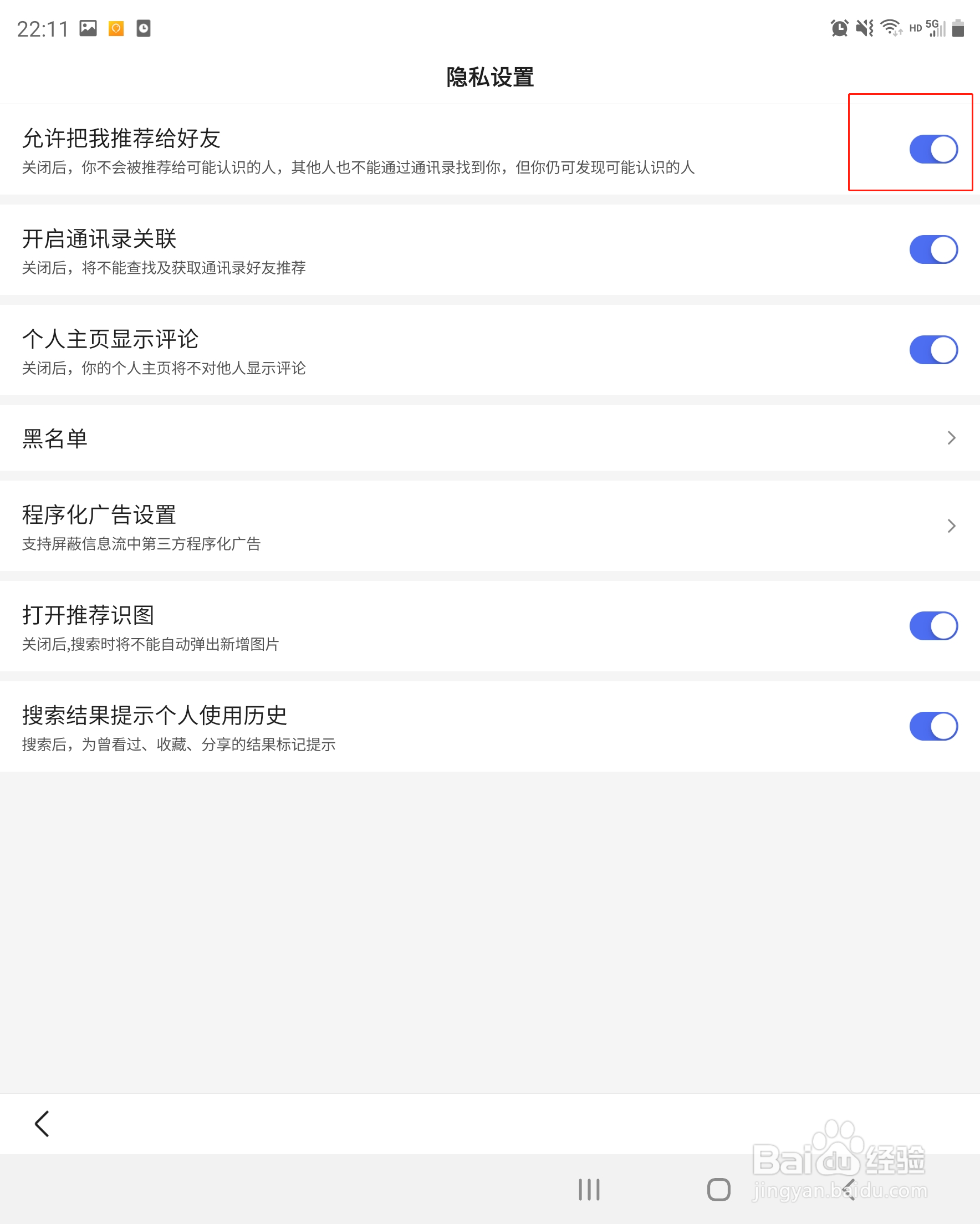Open 程序化广告设置 via its arrow
The height and width of the screenshot is (1224, 980).
pyautogui.click(x=951, y=527)
